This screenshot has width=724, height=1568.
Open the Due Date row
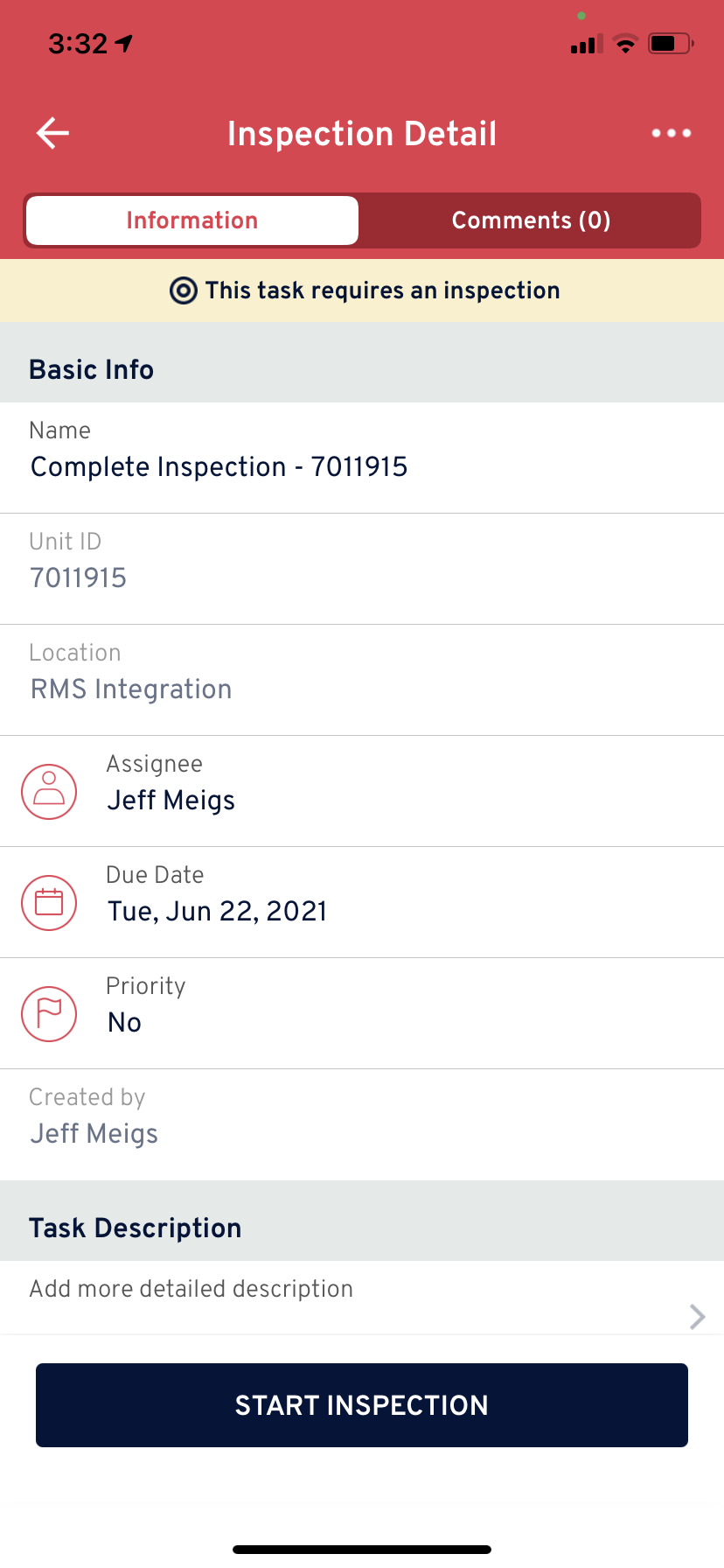pos(362,902)
